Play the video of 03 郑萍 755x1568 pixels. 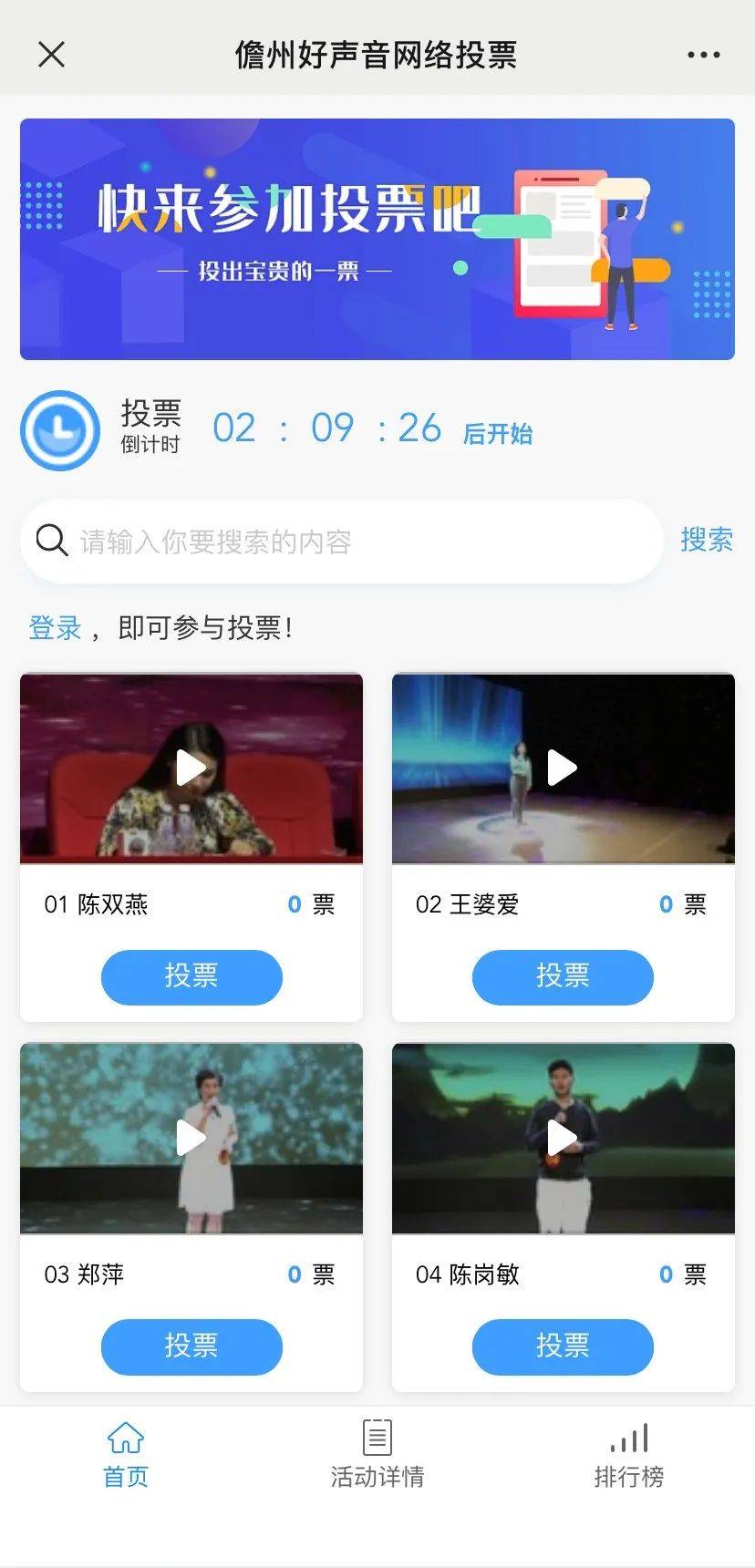coord(191,1137)
